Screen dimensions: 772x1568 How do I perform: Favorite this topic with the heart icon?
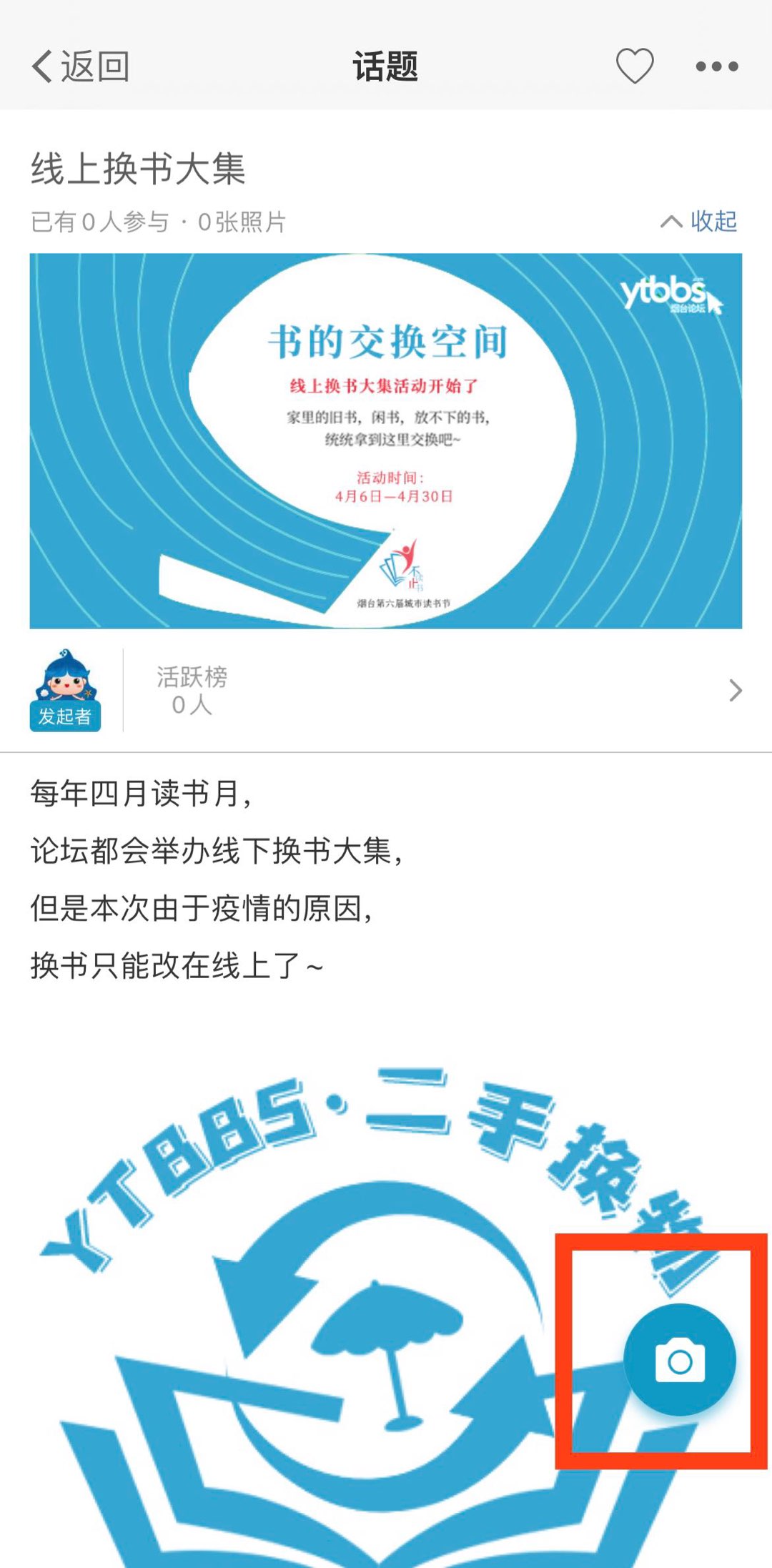click(635, 66)
